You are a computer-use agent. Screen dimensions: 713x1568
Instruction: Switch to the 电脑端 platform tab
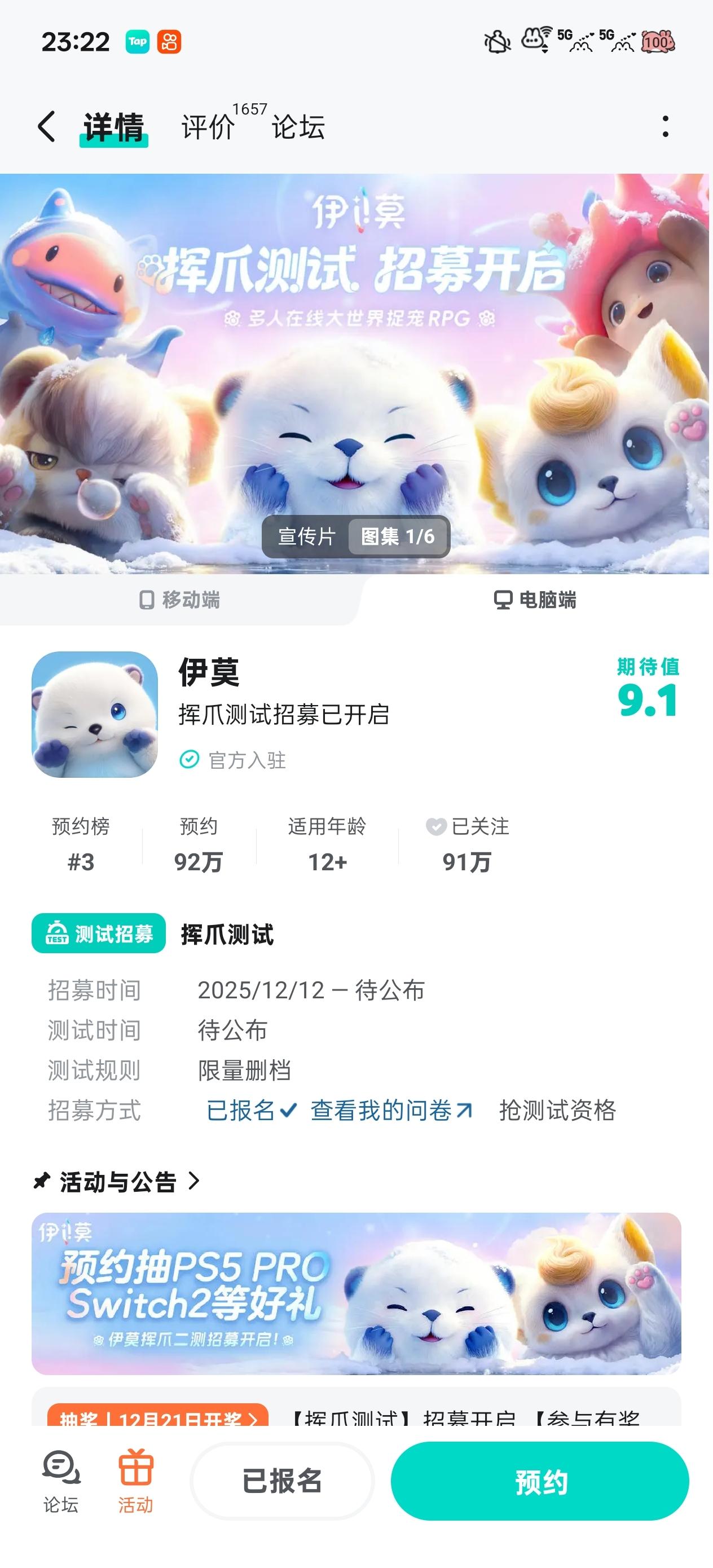pos(535,600)
